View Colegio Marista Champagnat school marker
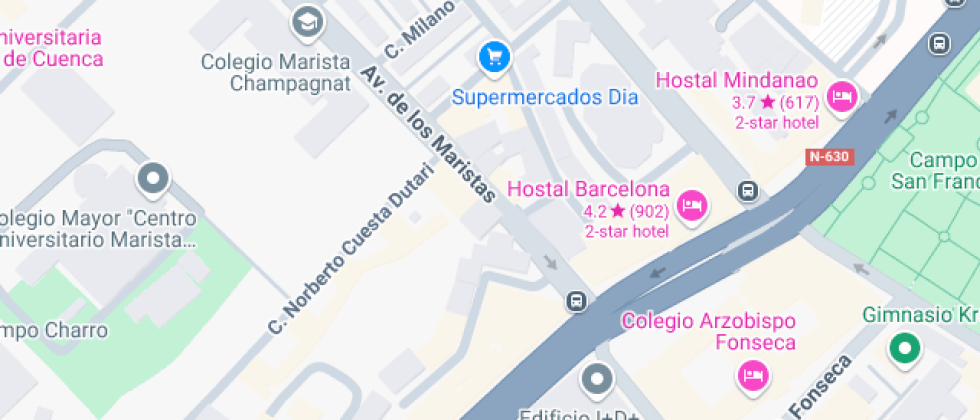 307,20
